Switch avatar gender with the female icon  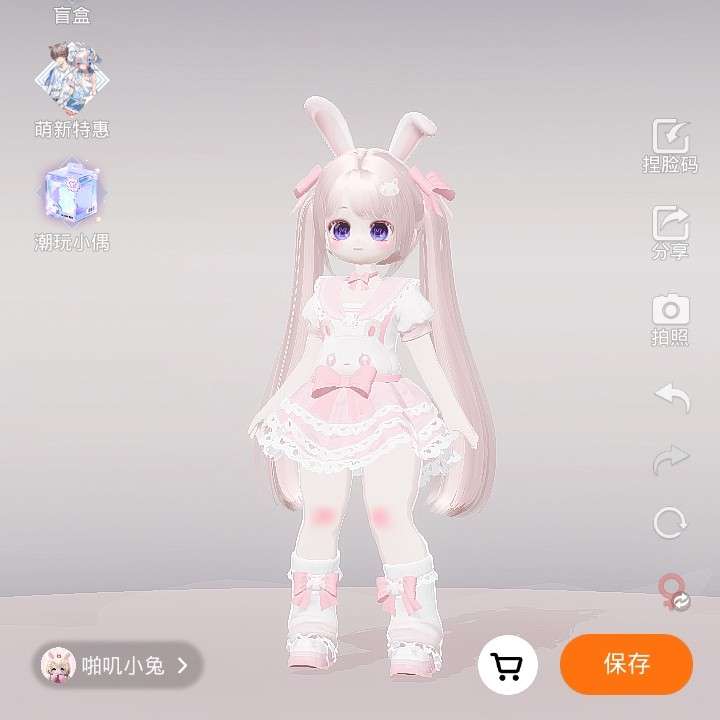671,591
